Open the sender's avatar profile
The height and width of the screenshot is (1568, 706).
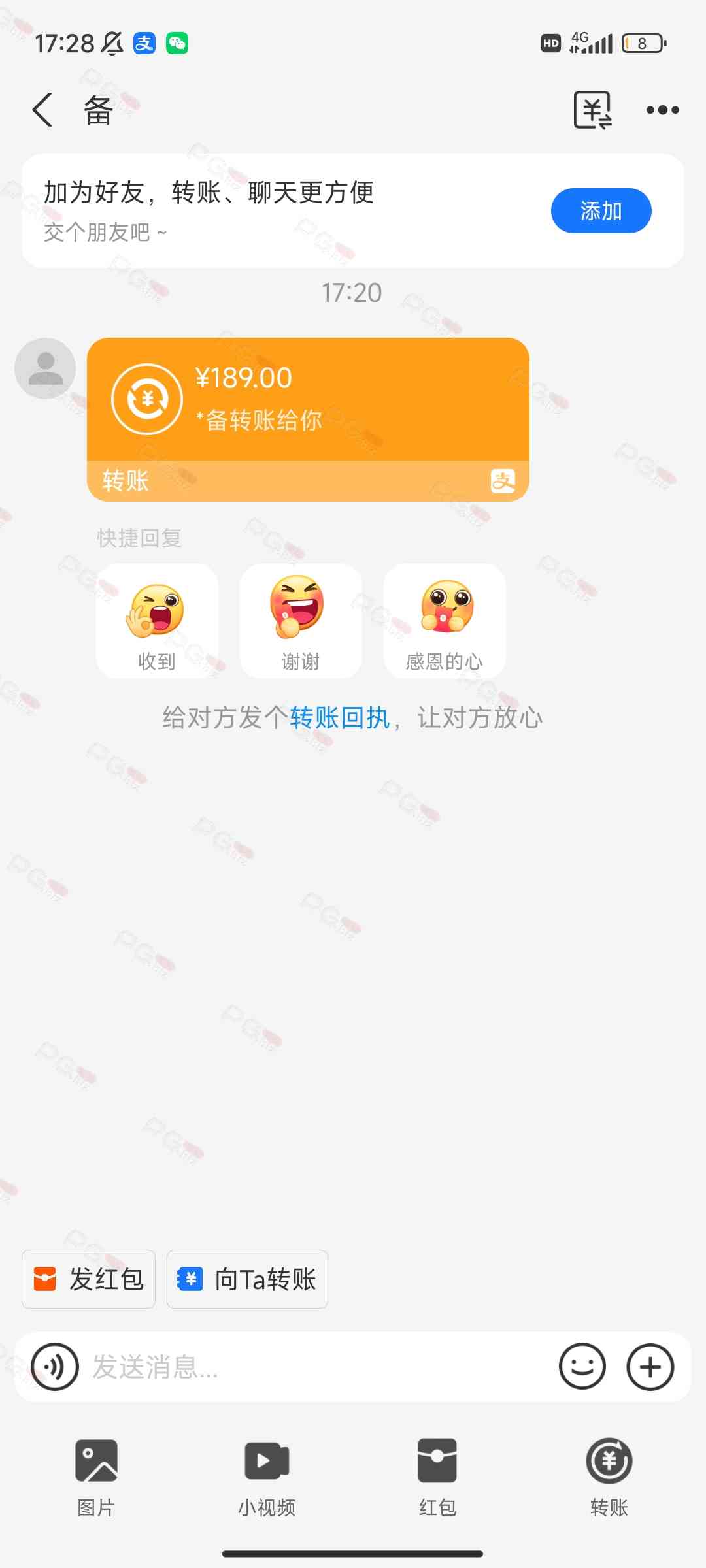(x=45, y=368)
